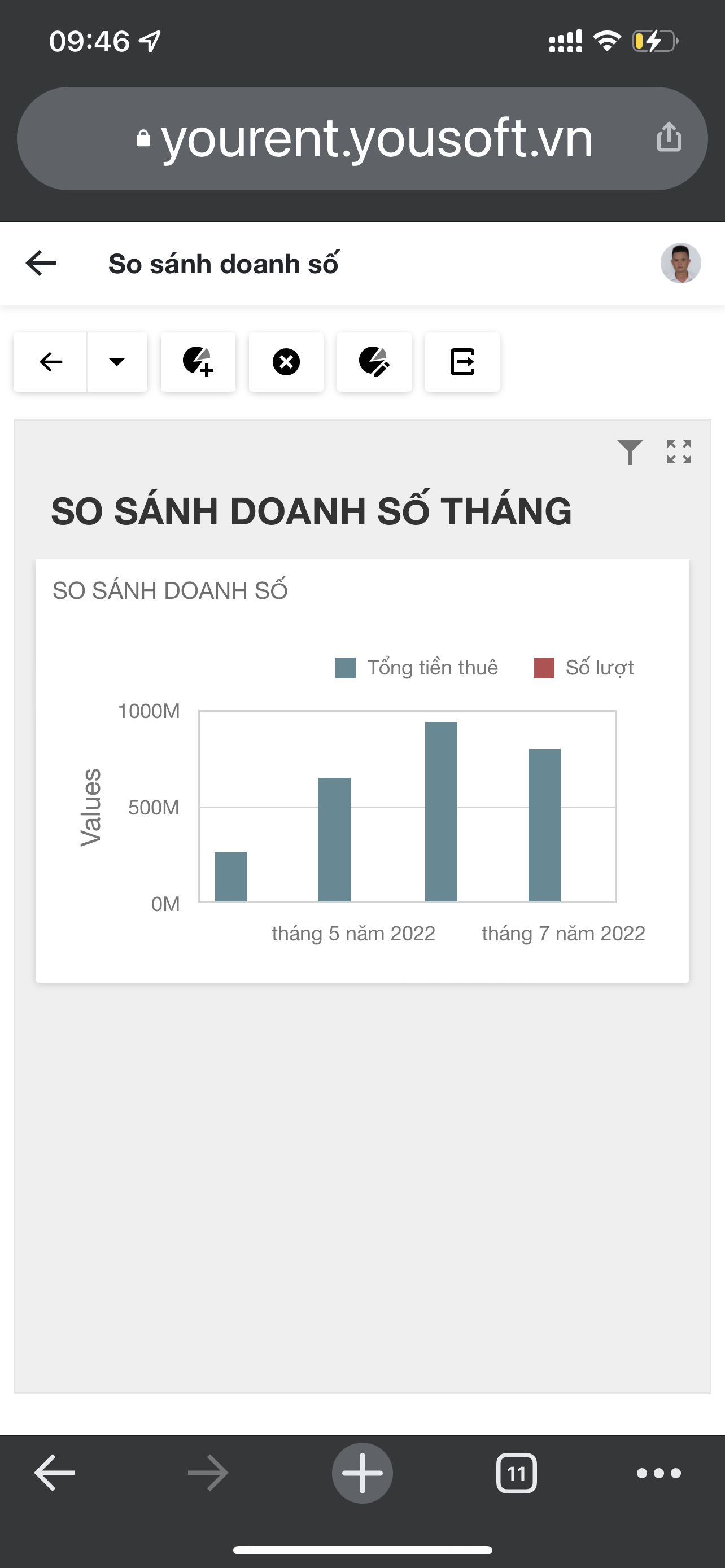
Task: Navigate back in the browser
Action: click(x=54, y=1473)
